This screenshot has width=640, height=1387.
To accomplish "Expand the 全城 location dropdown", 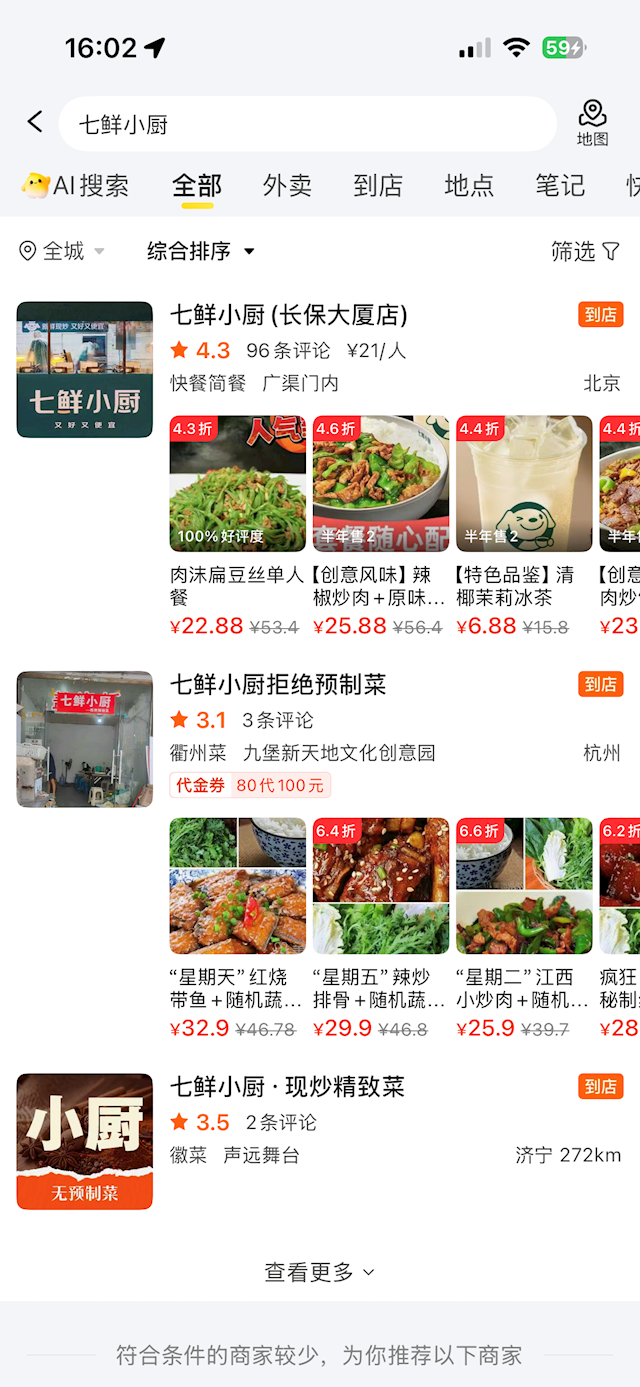I will coord(62,251).
